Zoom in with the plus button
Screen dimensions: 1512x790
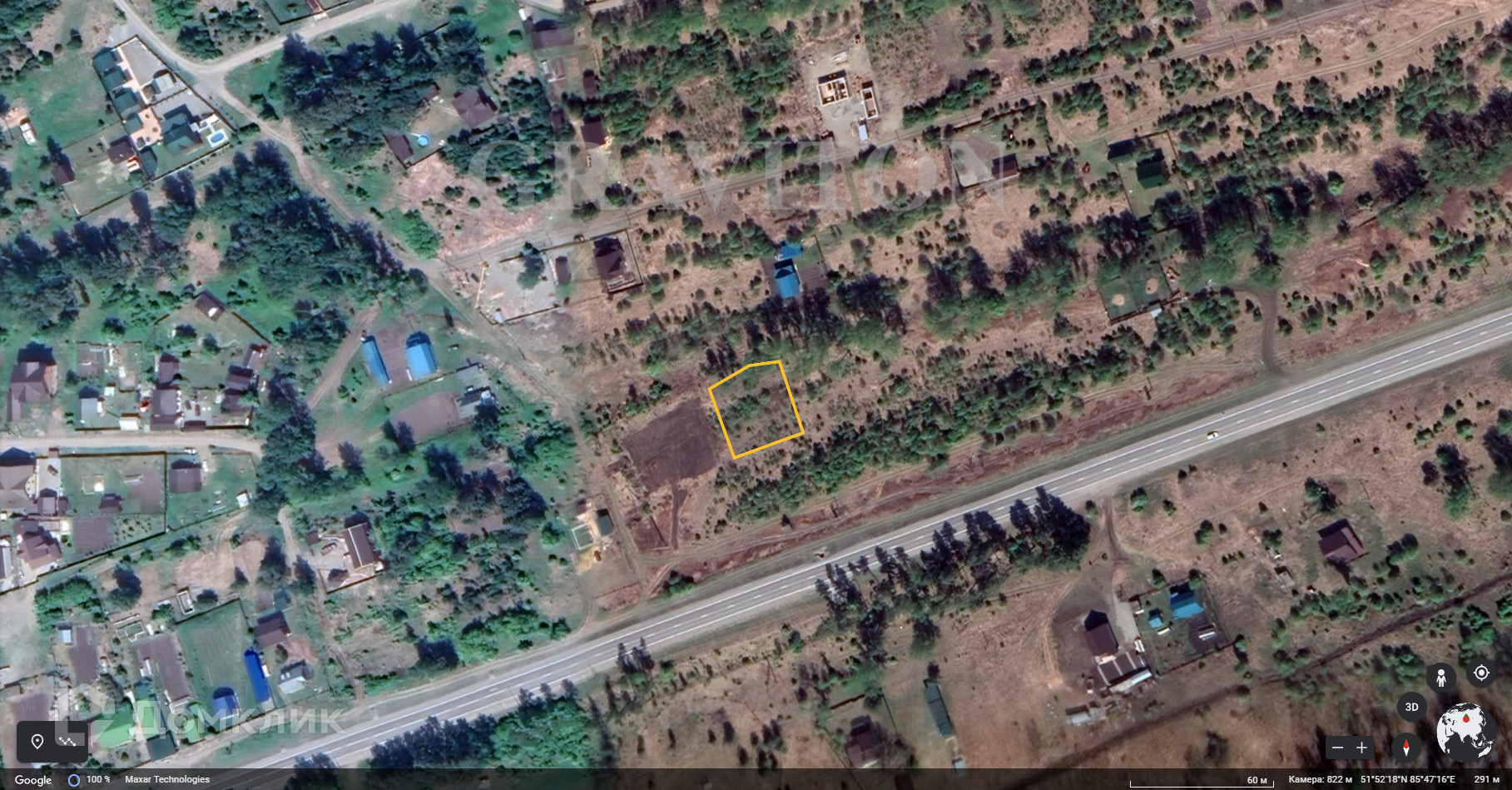click(1362, 748)
